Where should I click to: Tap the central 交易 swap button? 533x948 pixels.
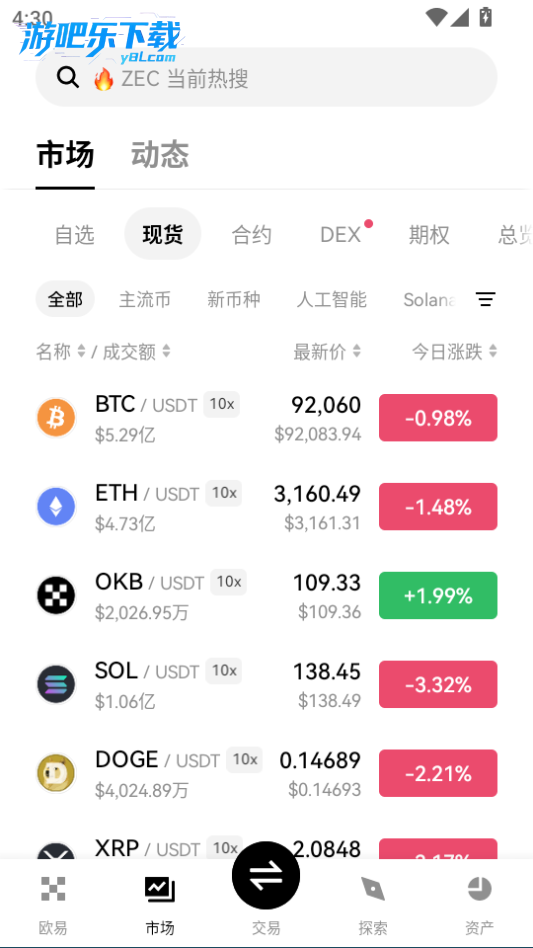coord(266,875)
